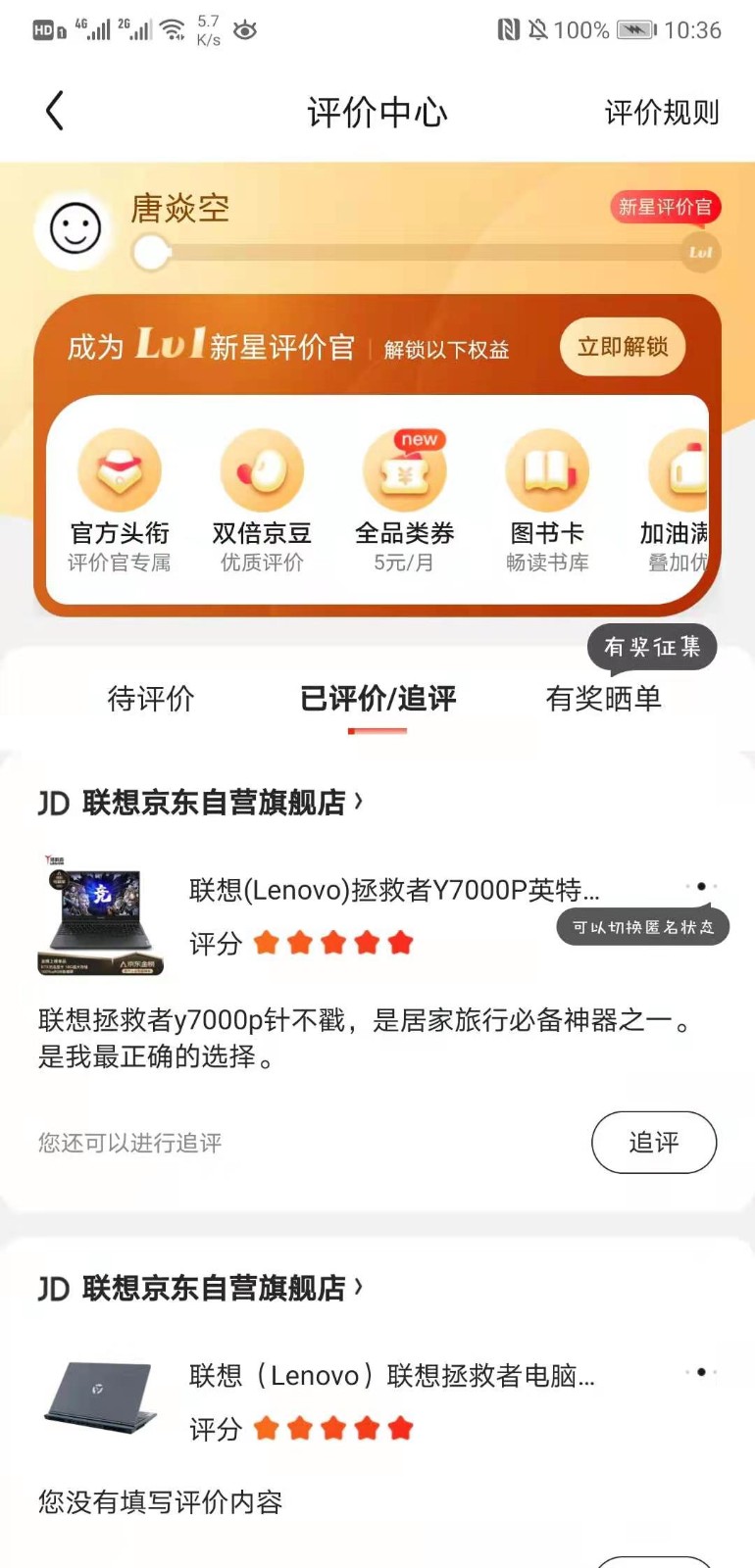
Task: Open the 官方头衔 benefit
Action: coord(120,500)
